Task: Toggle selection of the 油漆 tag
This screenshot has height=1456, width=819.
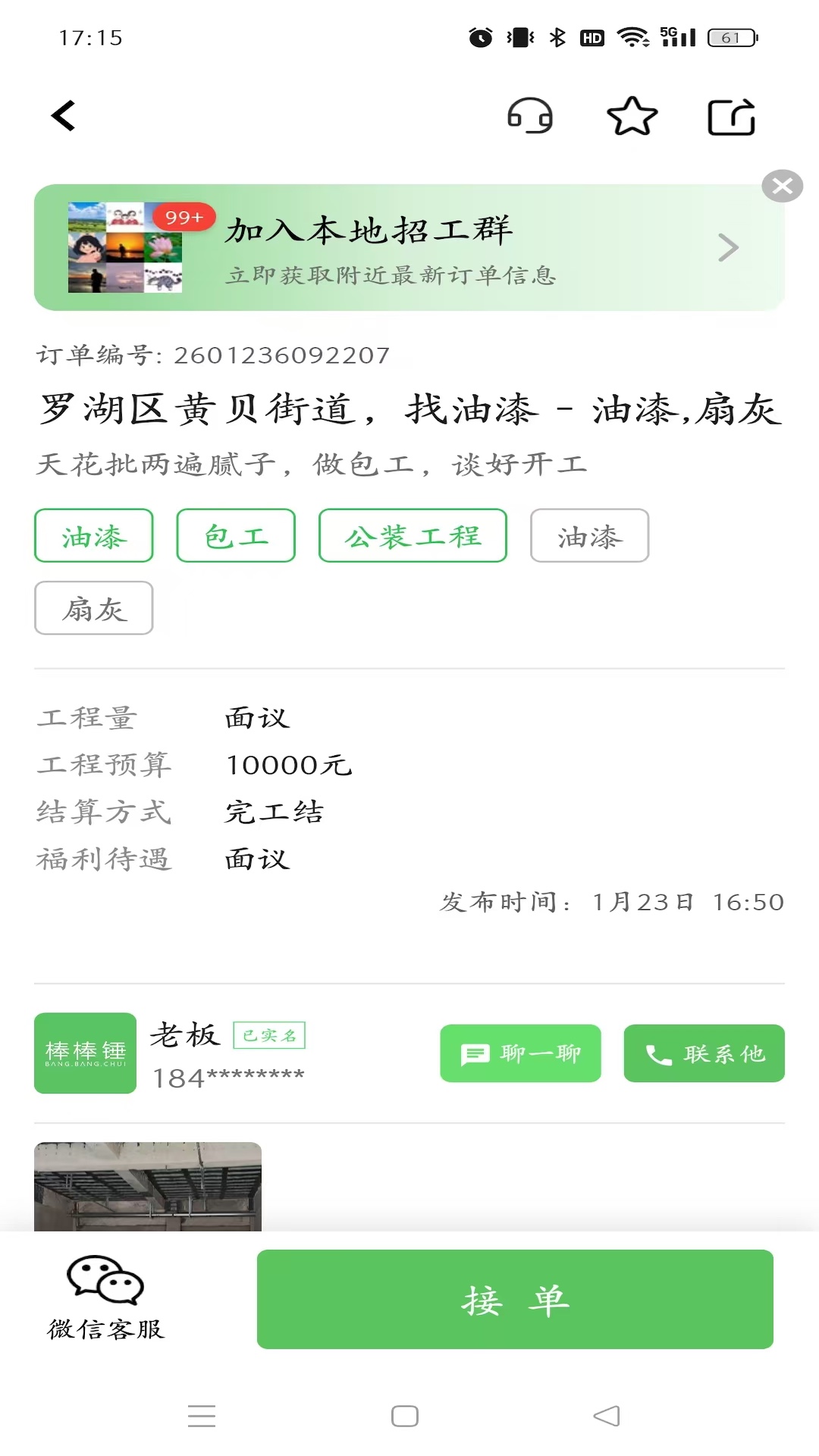Action: [93, 535]
